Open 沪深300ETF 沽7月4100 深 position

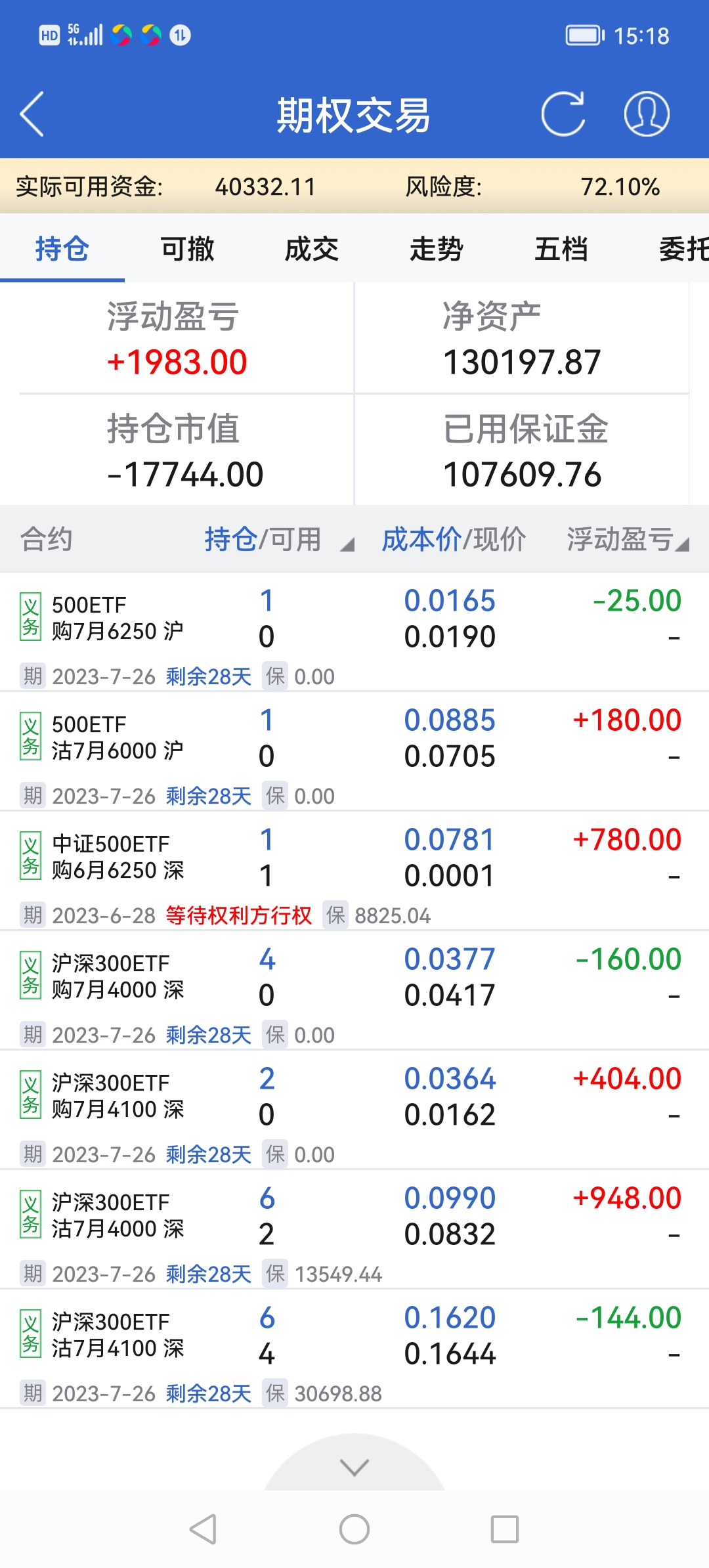click(x=118, y=1336)
